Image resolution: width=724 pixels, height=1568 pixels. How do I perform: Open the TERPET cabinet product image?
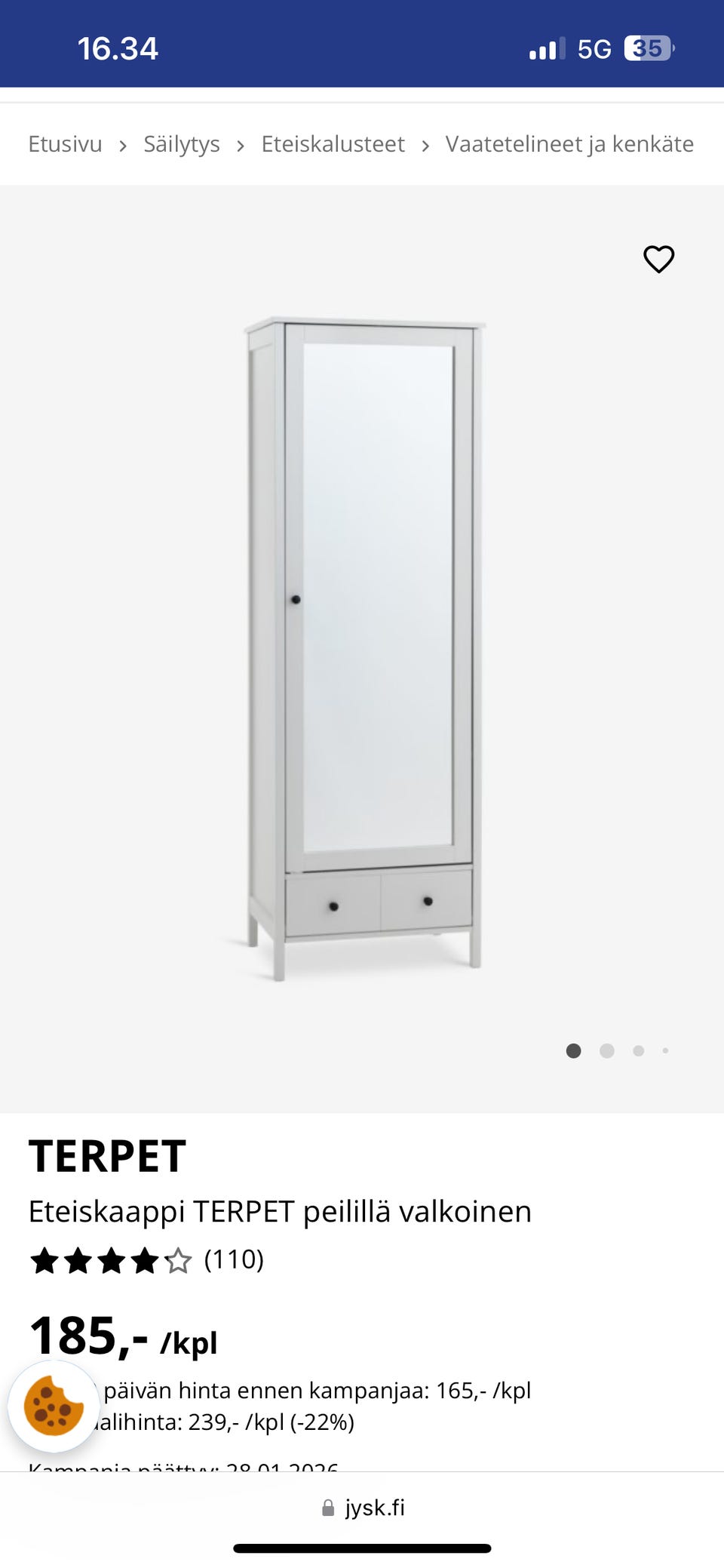[364, 649]
